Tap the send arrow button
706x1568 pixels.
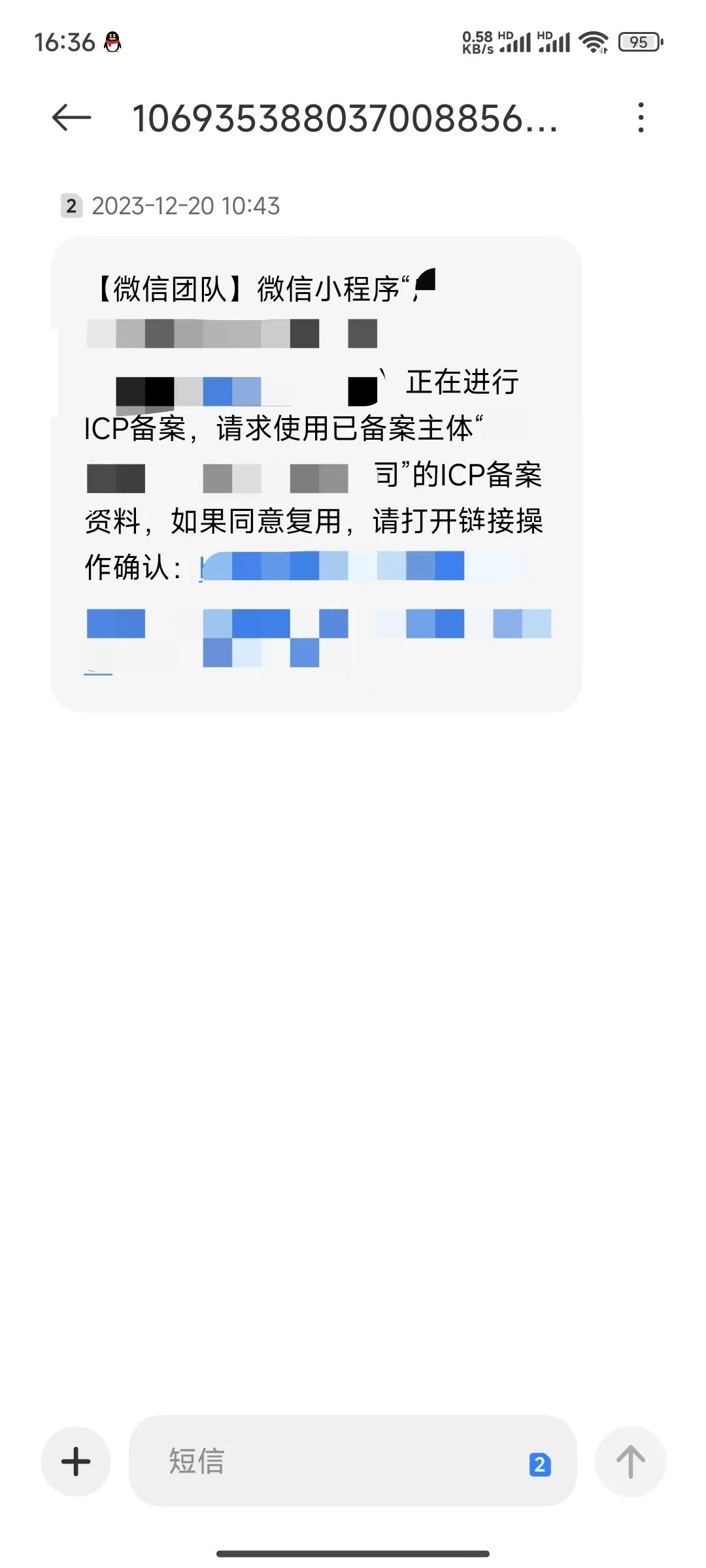pyautogui.click(x=630, y=1462)
